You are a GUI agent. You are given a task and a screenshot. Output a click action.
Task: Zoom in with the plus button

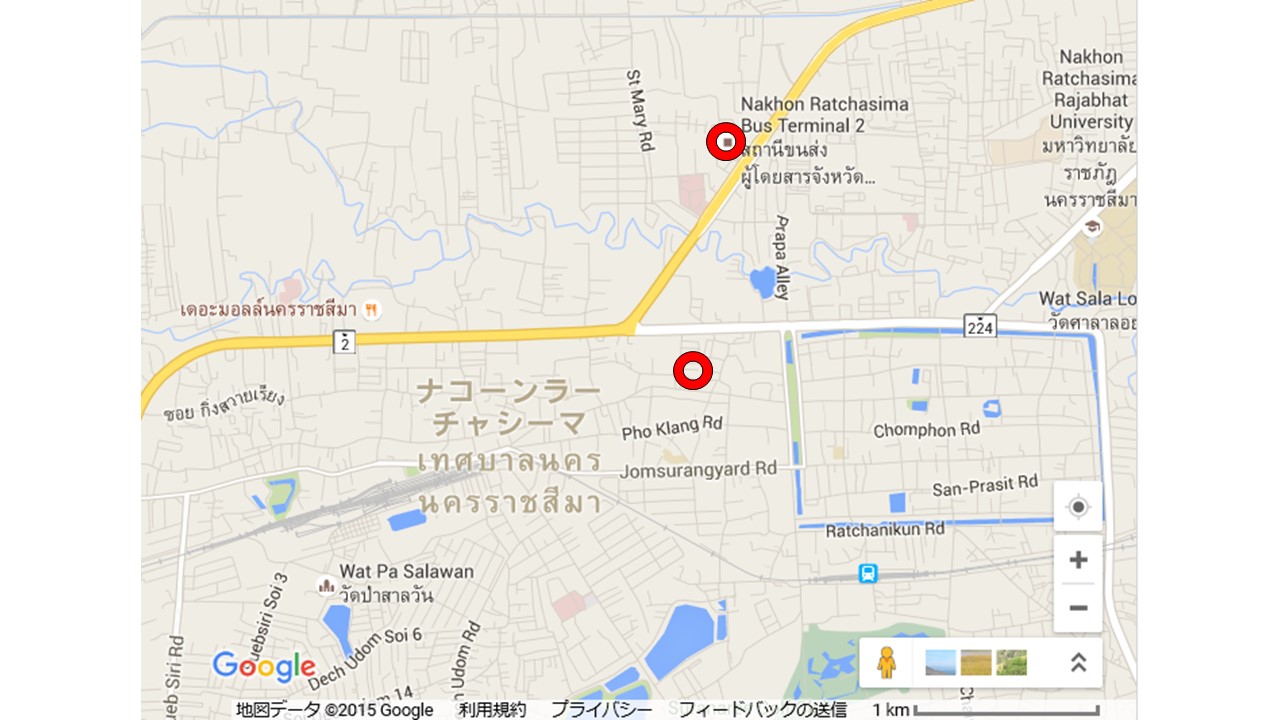tap(1078, 560)
